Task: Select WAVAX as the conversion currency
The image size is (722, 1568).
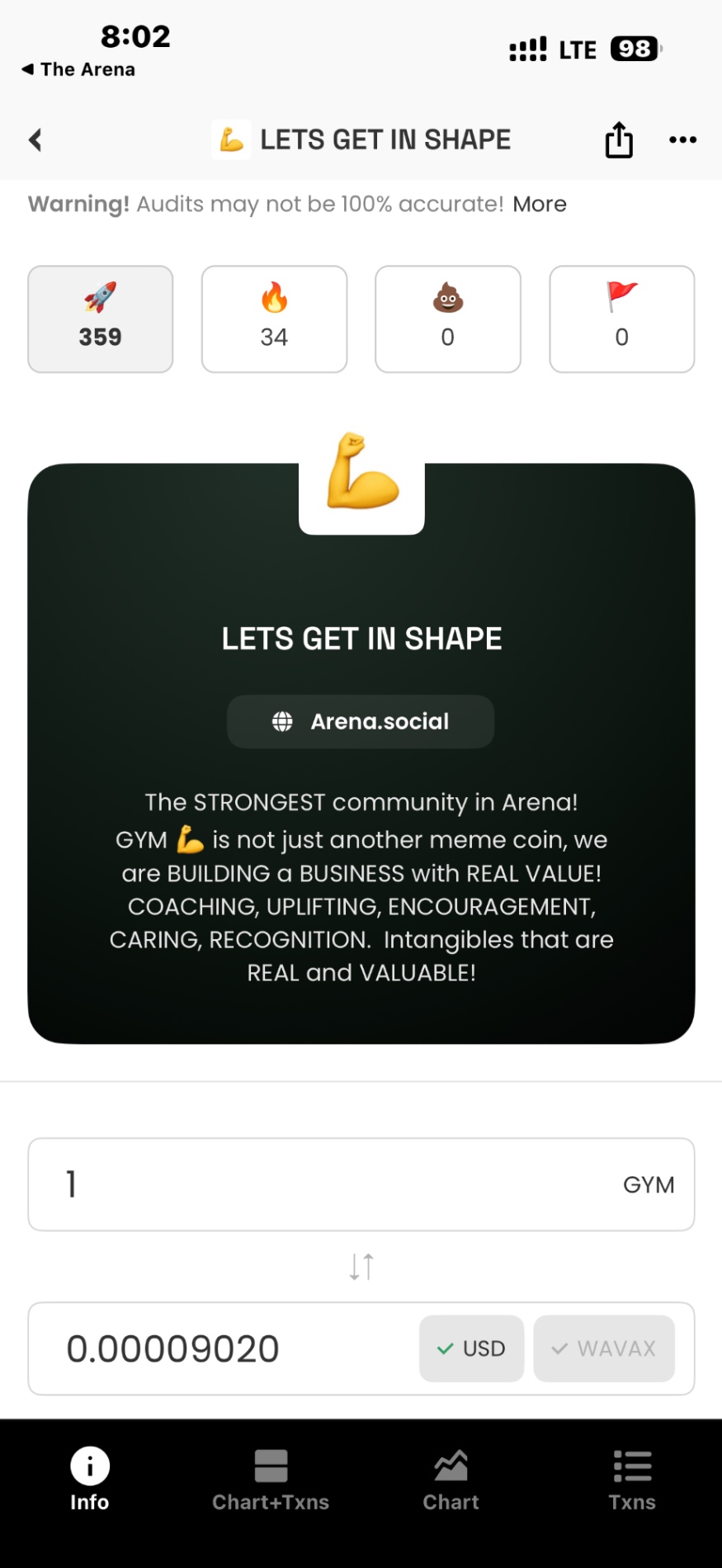Action: point(603,1348)
